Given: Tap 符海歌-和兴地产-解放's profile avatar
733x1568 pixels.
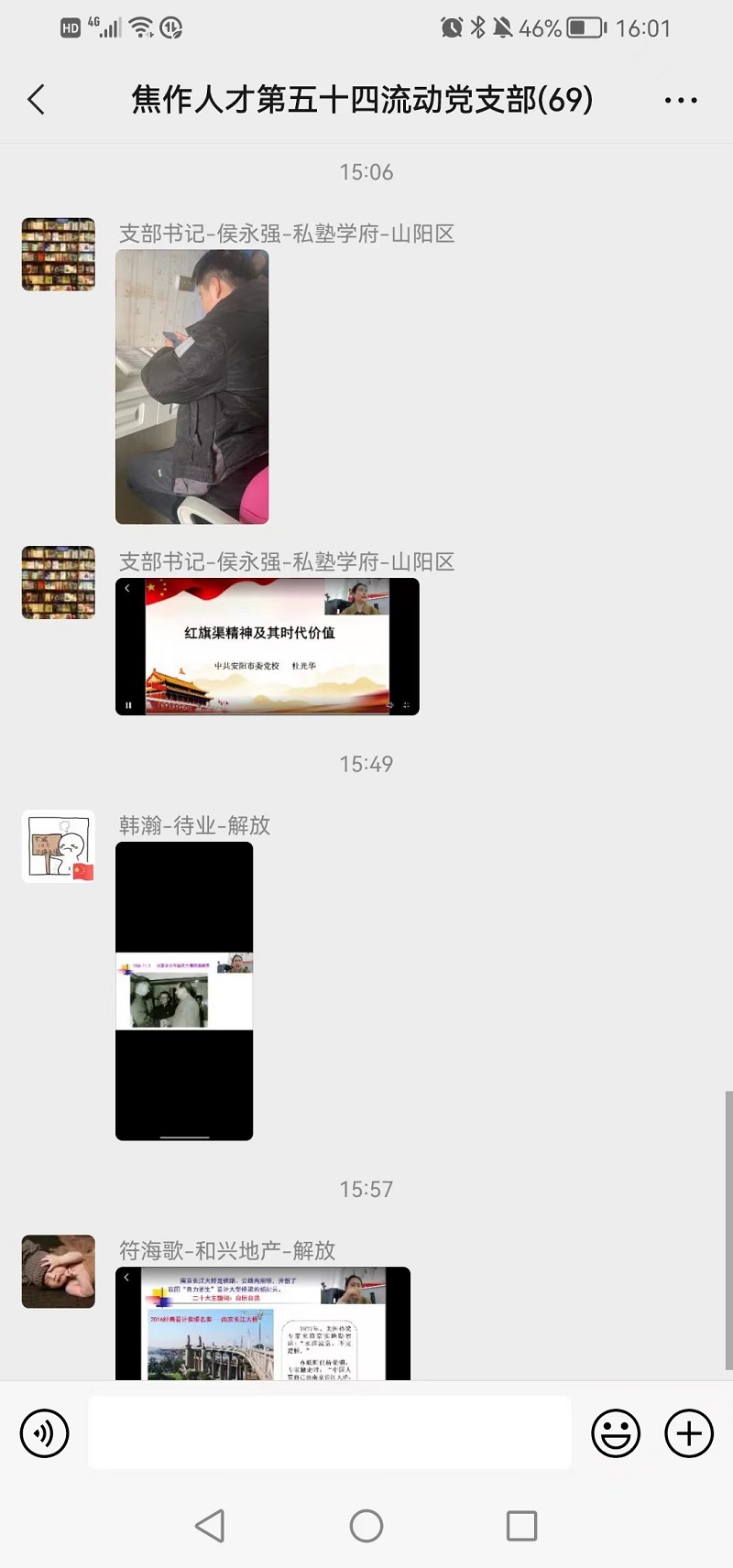Looking at the screenshot, I should point(59,1271).
